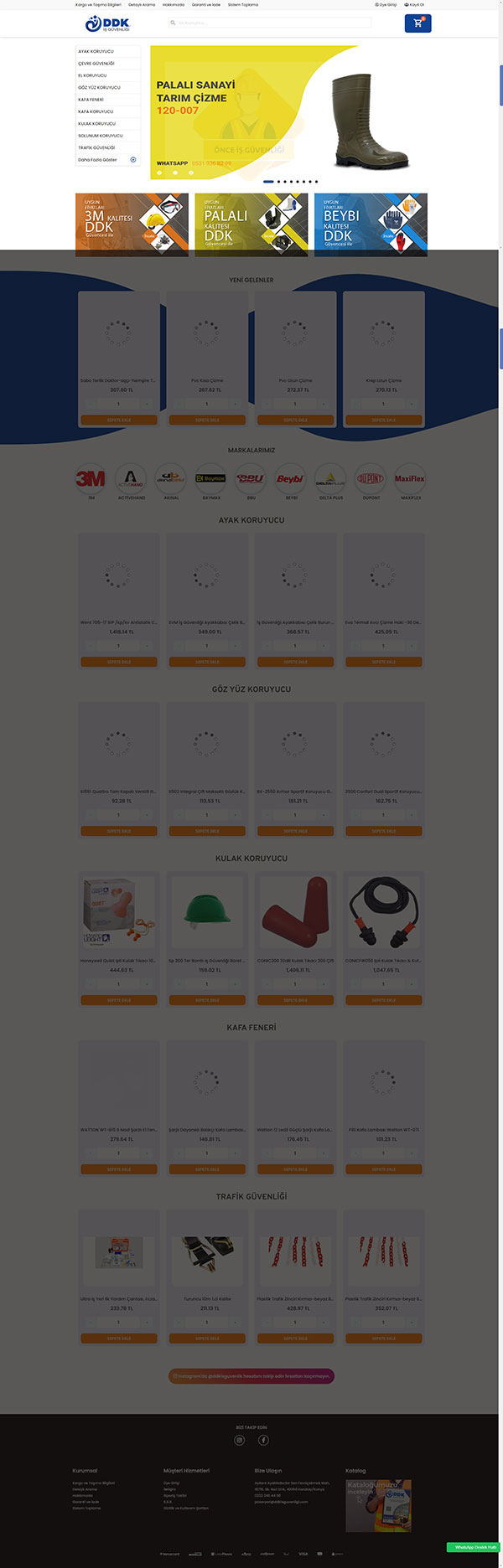Select AYAK KORUYUCU from the sidebar
Screen dimensions: 503x1568
96,51
